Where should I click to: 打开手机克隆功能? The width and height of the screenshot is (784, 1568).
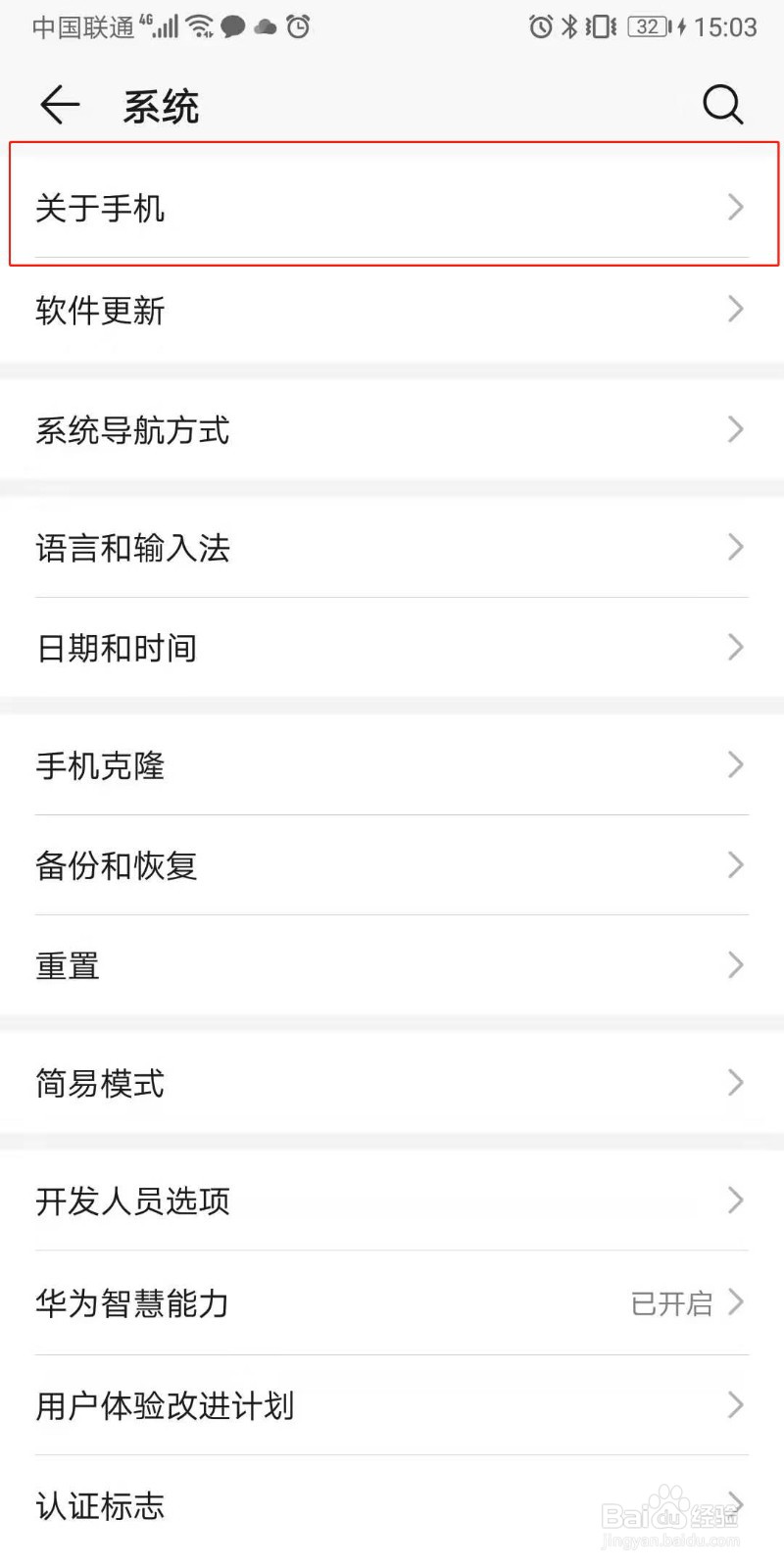(x=392, y=766)
